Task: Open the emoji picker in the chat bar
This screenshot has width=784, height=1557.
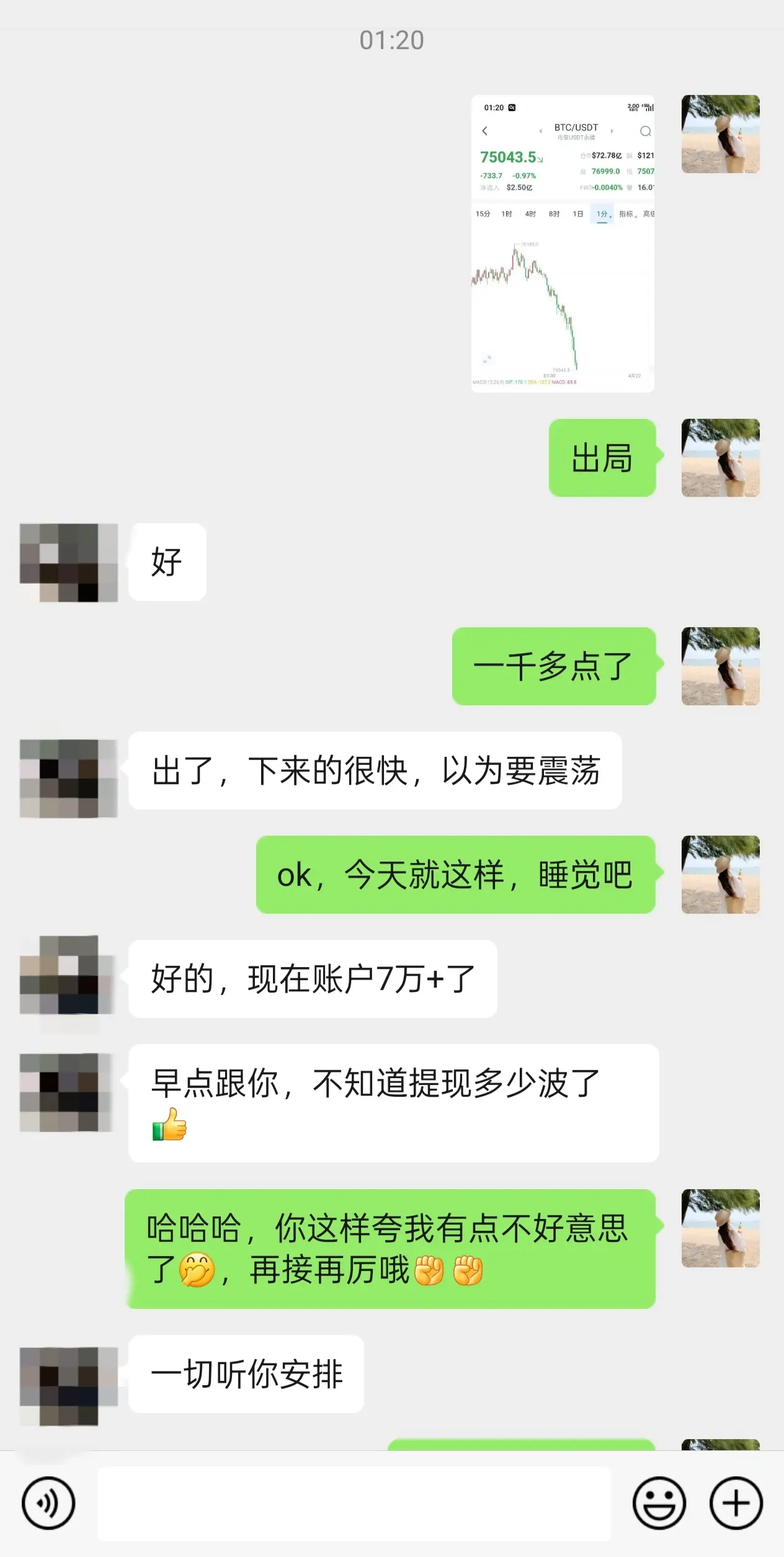Action: click(x=660, y=1502)
